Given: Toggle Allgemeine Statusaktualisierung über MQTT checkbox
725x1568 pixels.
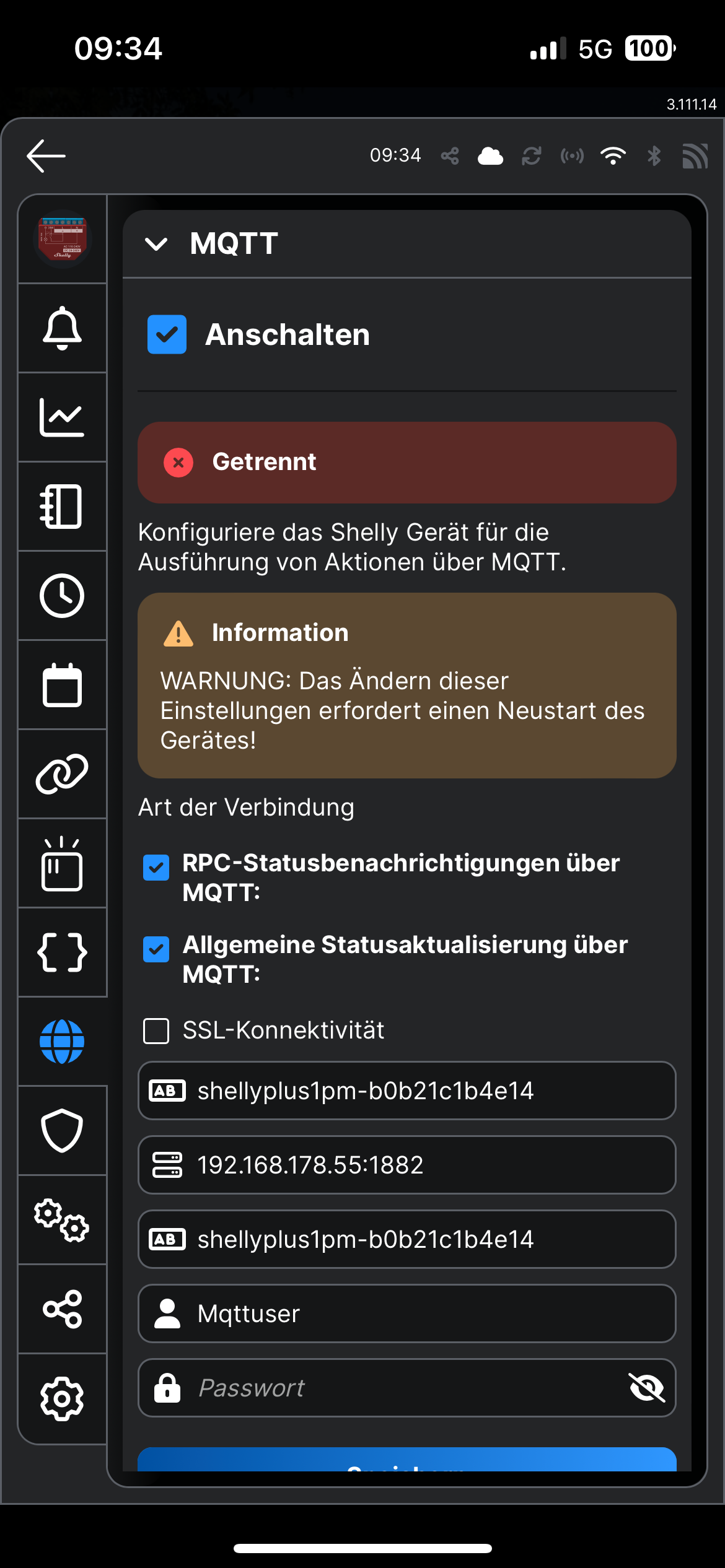Looking at the screenshot, I should 156,949.
